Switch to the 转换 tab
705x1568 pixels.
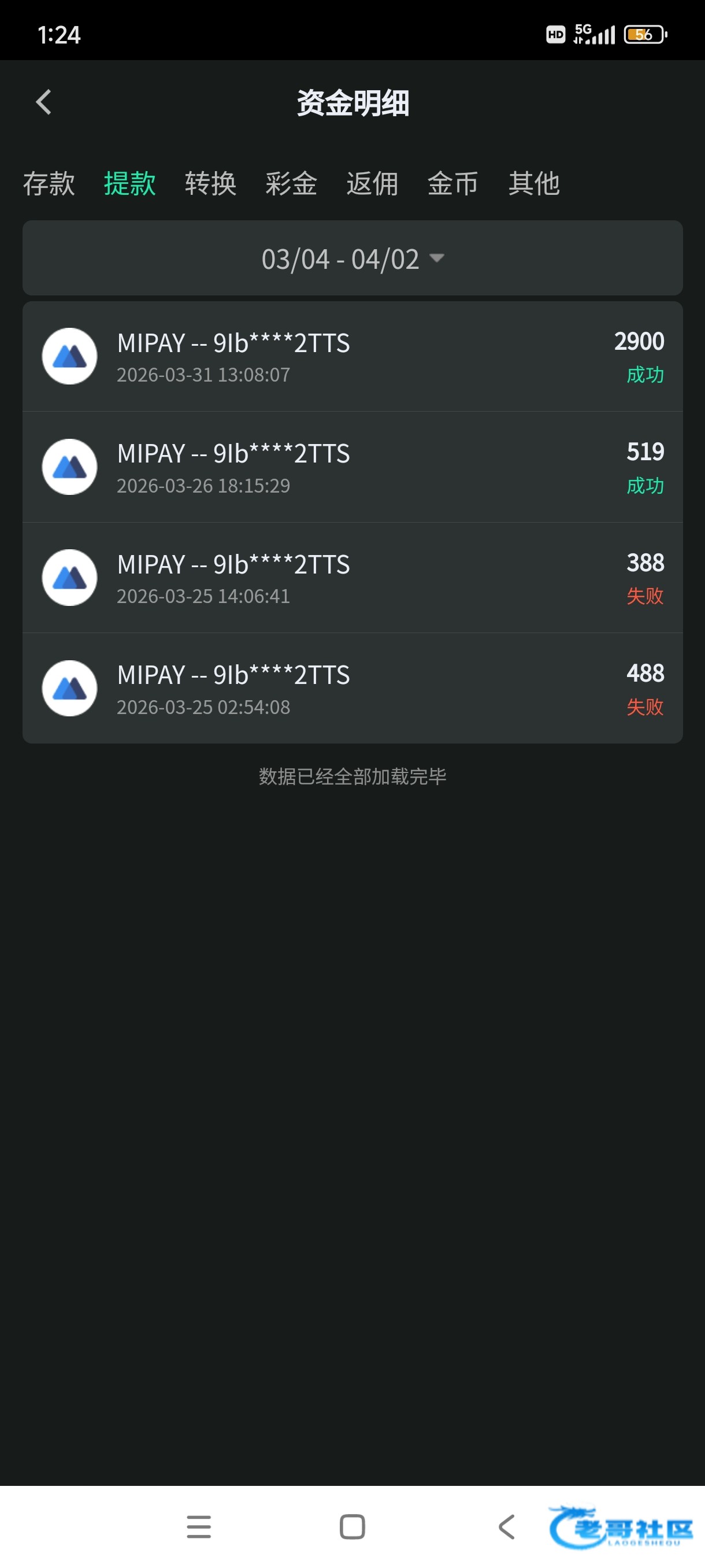point(210,183)
